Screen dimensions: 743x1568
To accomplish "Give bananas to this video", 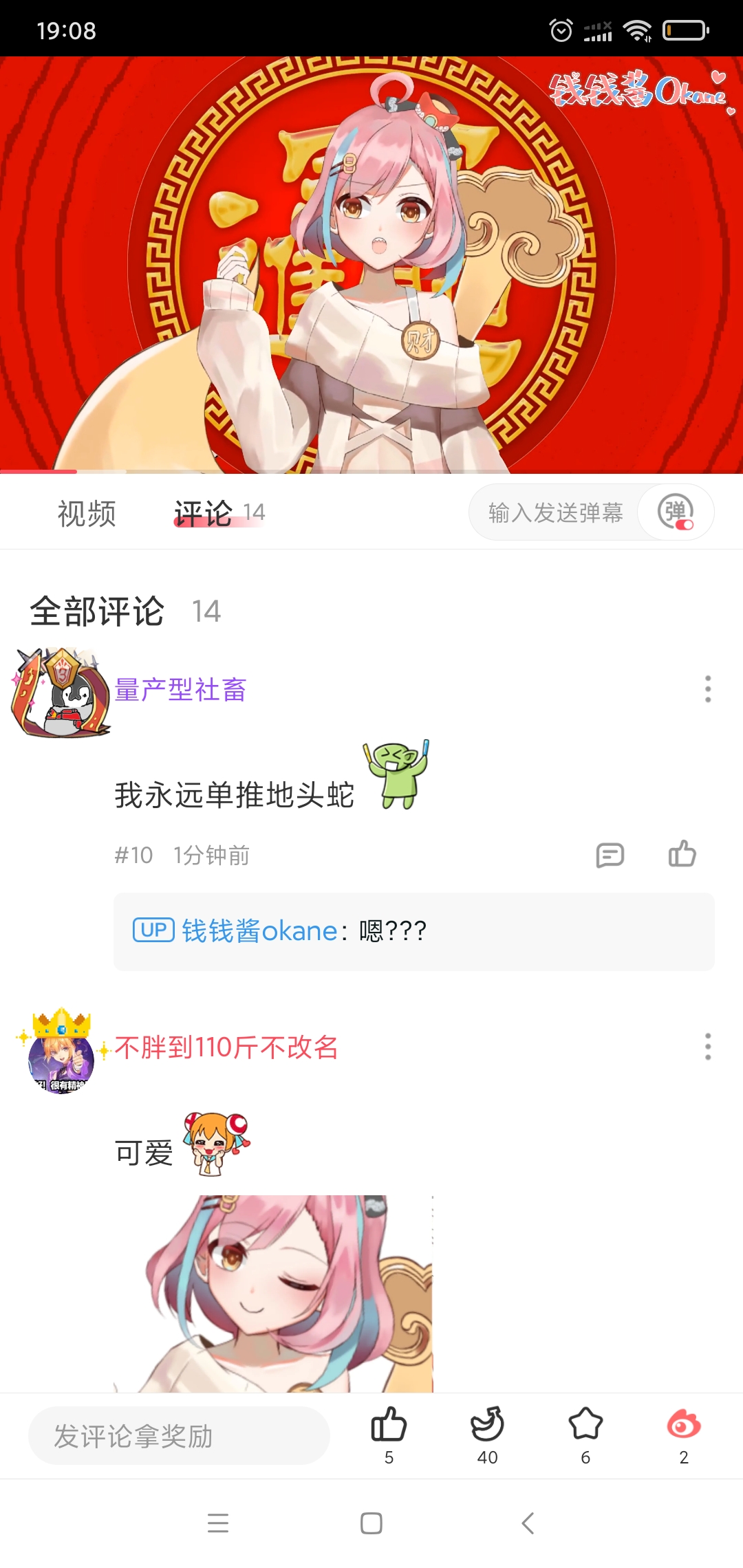I will (x=487, y=1435).
